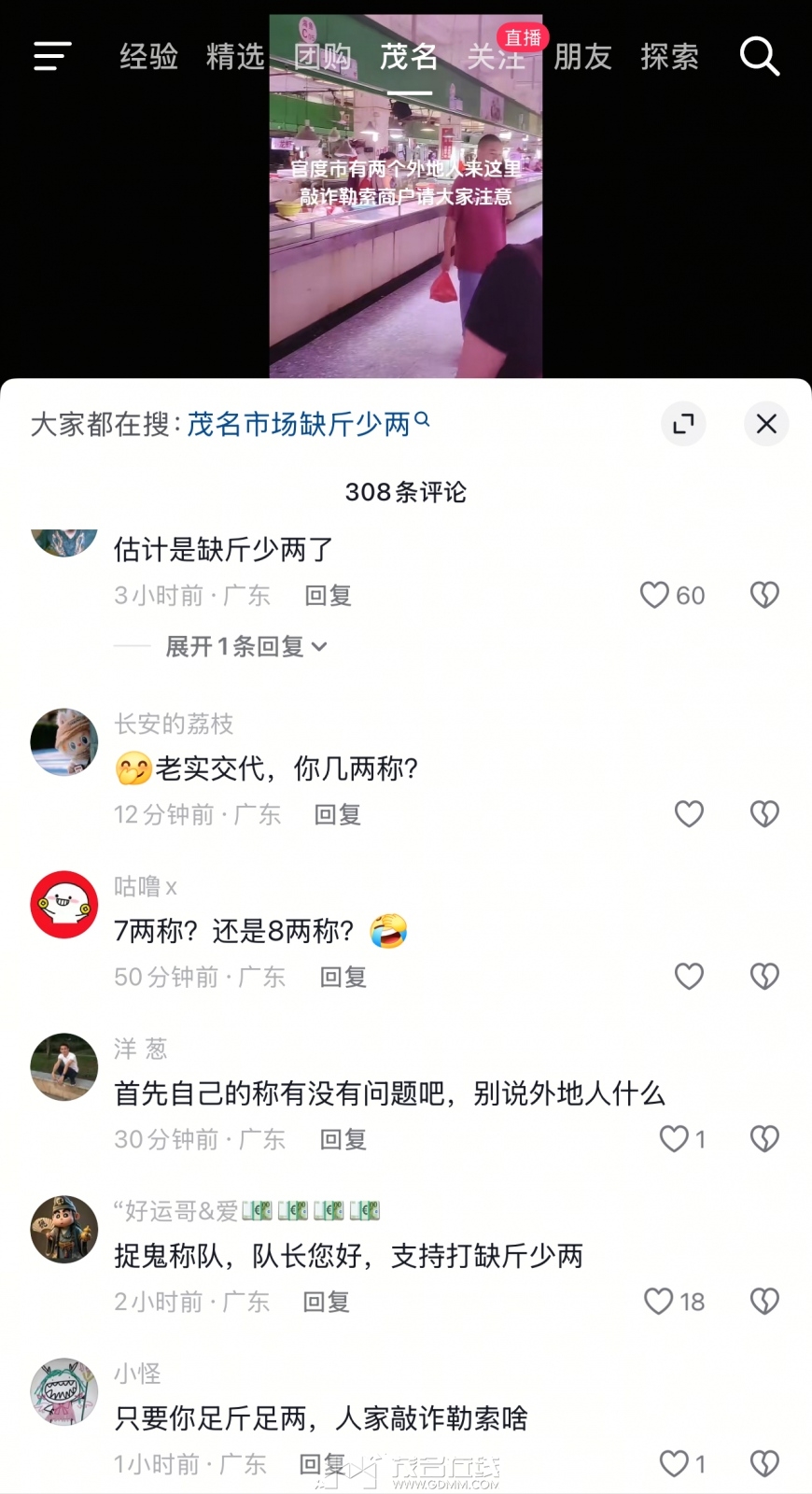Expand 展开1条回复 replies
The height and width of the screenshot is (1494, 812).
coord(246,646)
